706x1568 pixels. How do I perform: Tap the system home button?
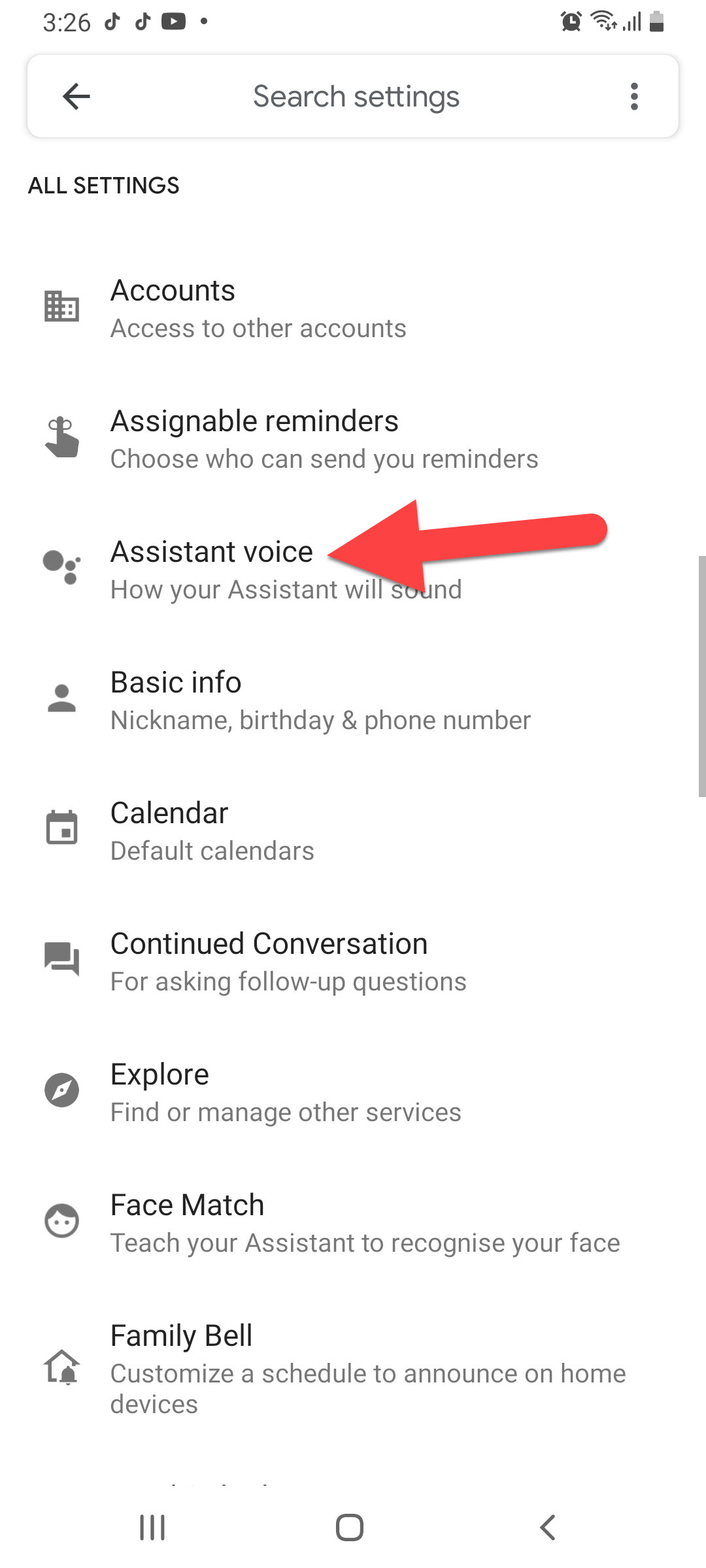[x=350, y=1527]
